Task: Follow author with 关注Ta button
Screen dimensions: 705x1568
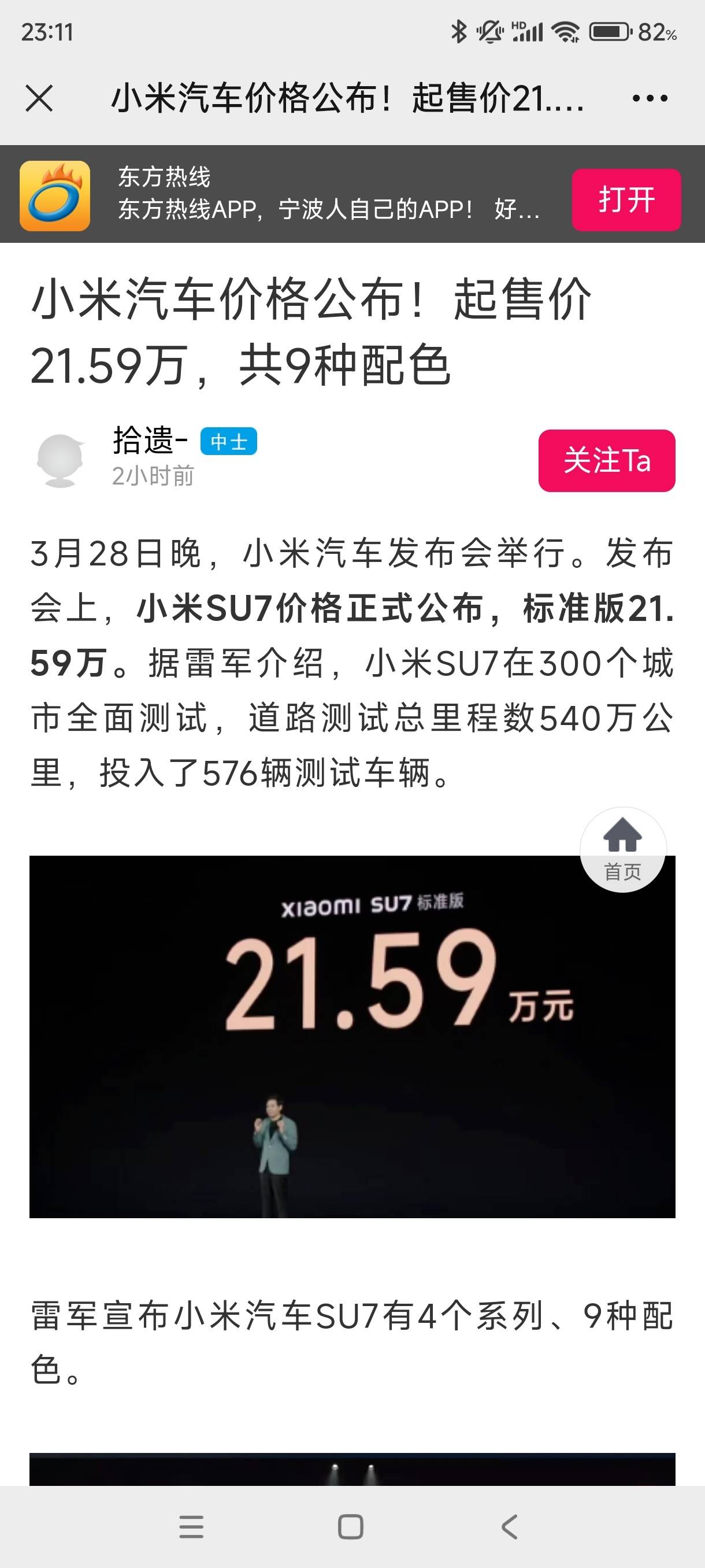Action: pos(606,460)
